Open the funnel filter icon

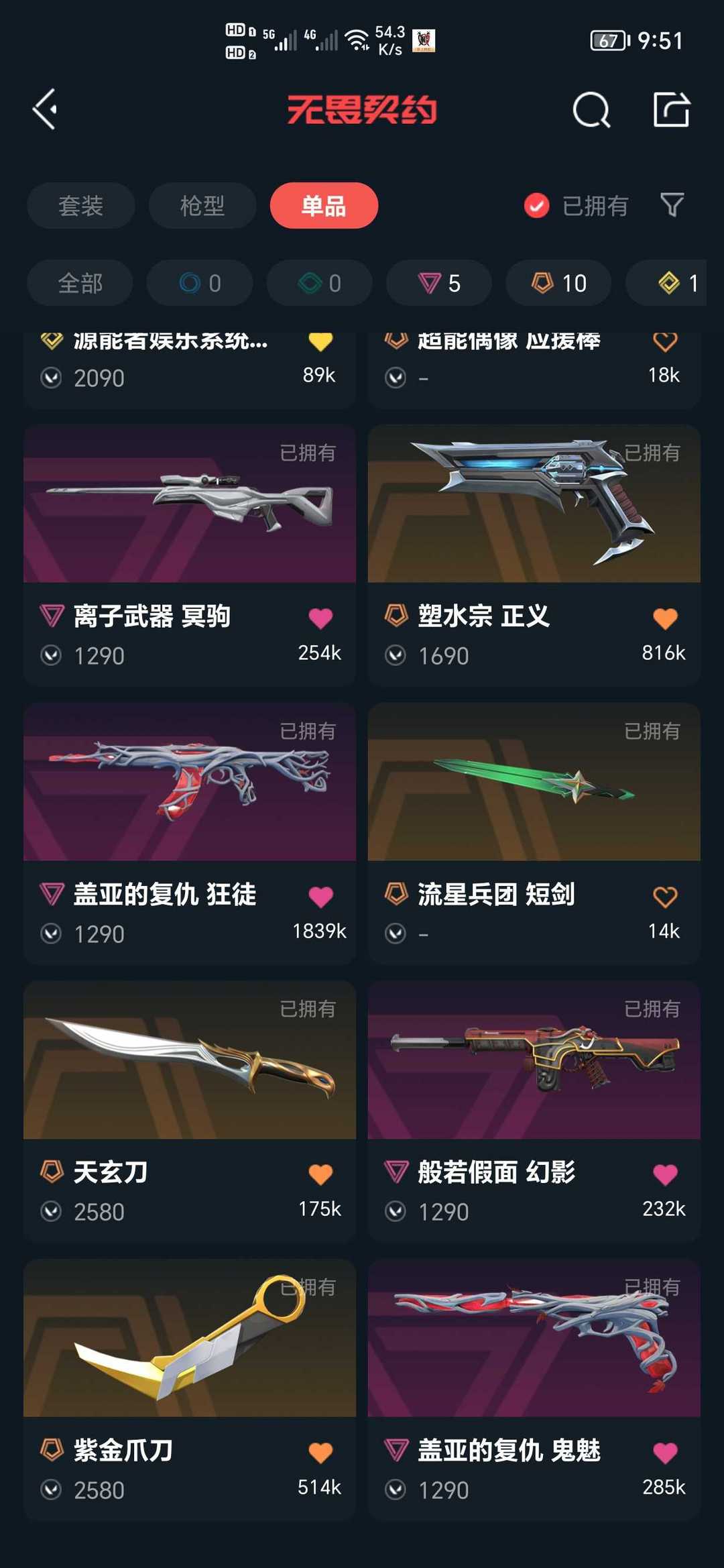672,205
